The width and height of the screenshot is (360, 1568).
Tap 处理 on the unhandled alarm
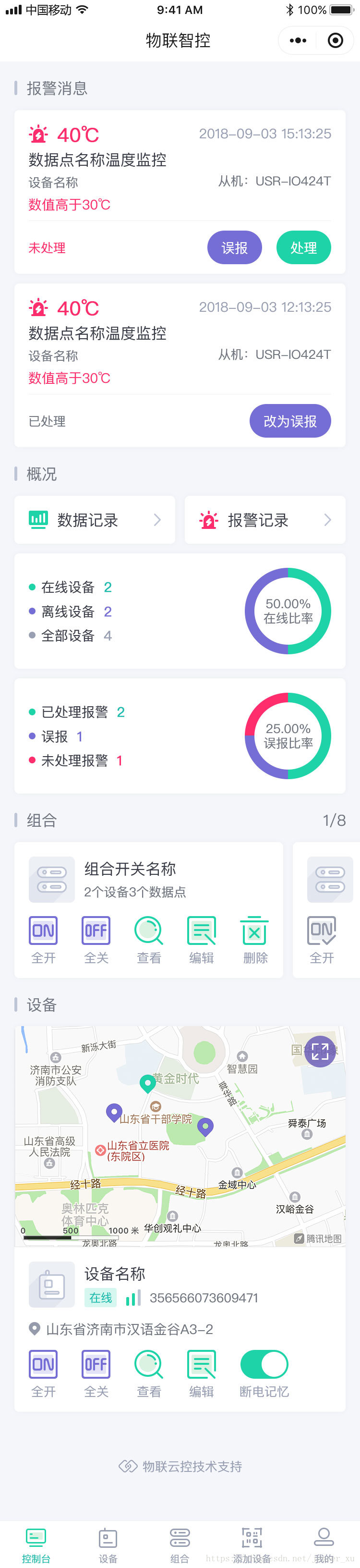pyautogui.click(x=303, y=248)
